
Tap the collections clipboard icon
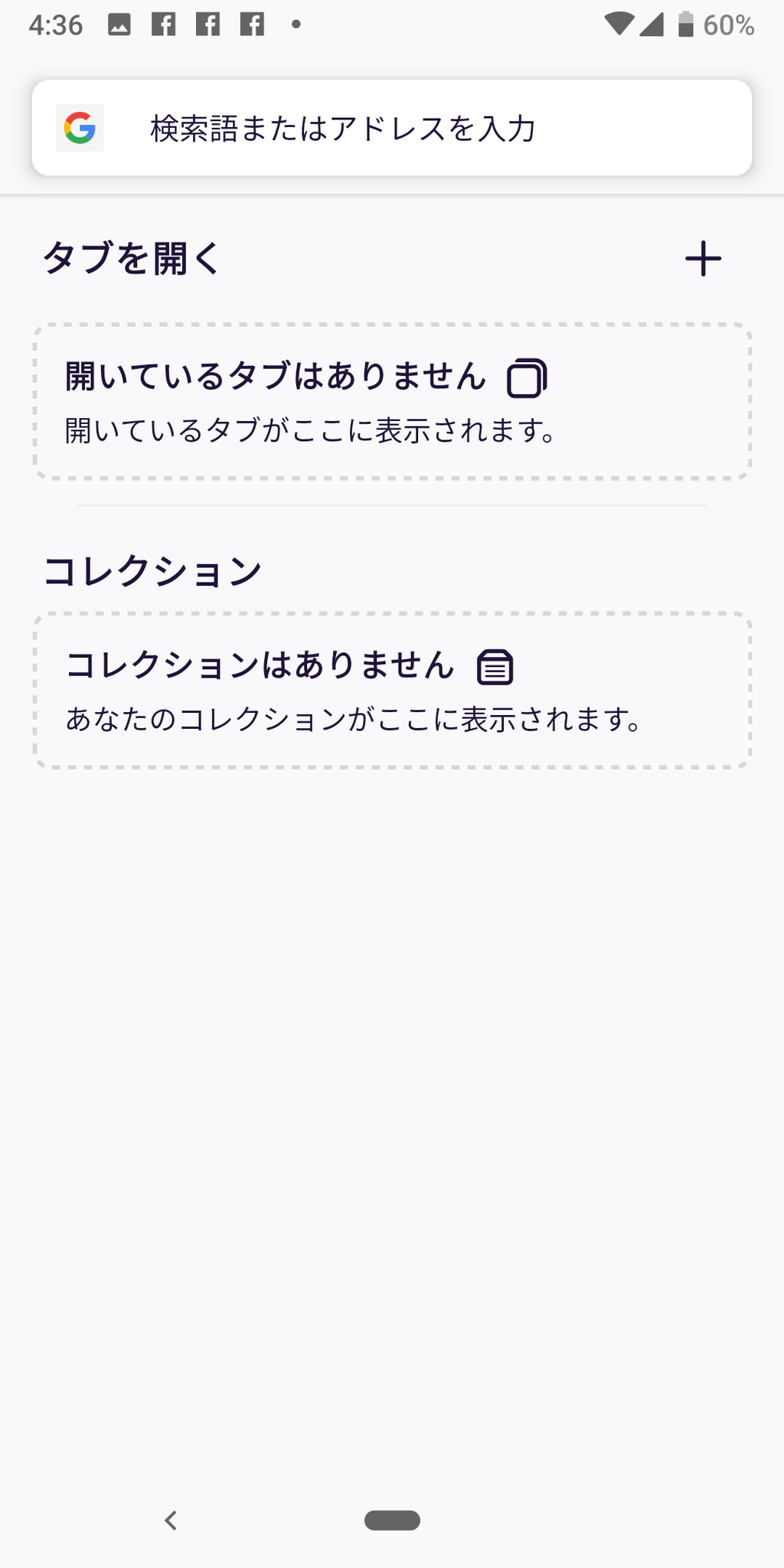[x=496, y=666]
